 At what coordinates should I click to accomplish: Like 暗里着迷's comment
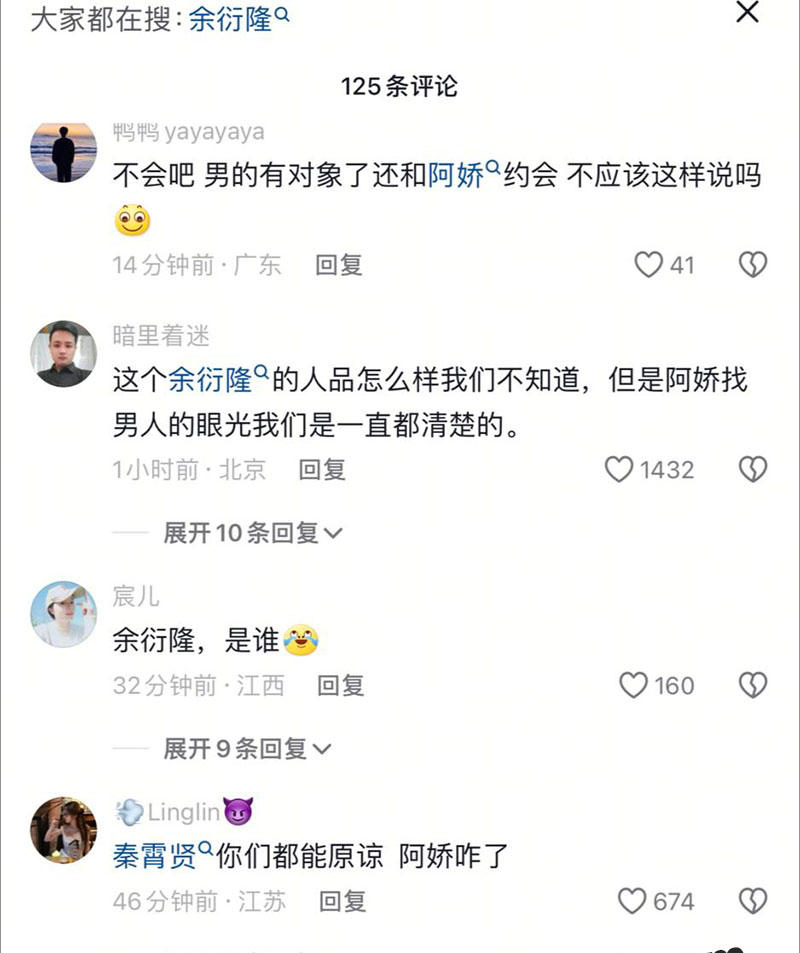620,469
